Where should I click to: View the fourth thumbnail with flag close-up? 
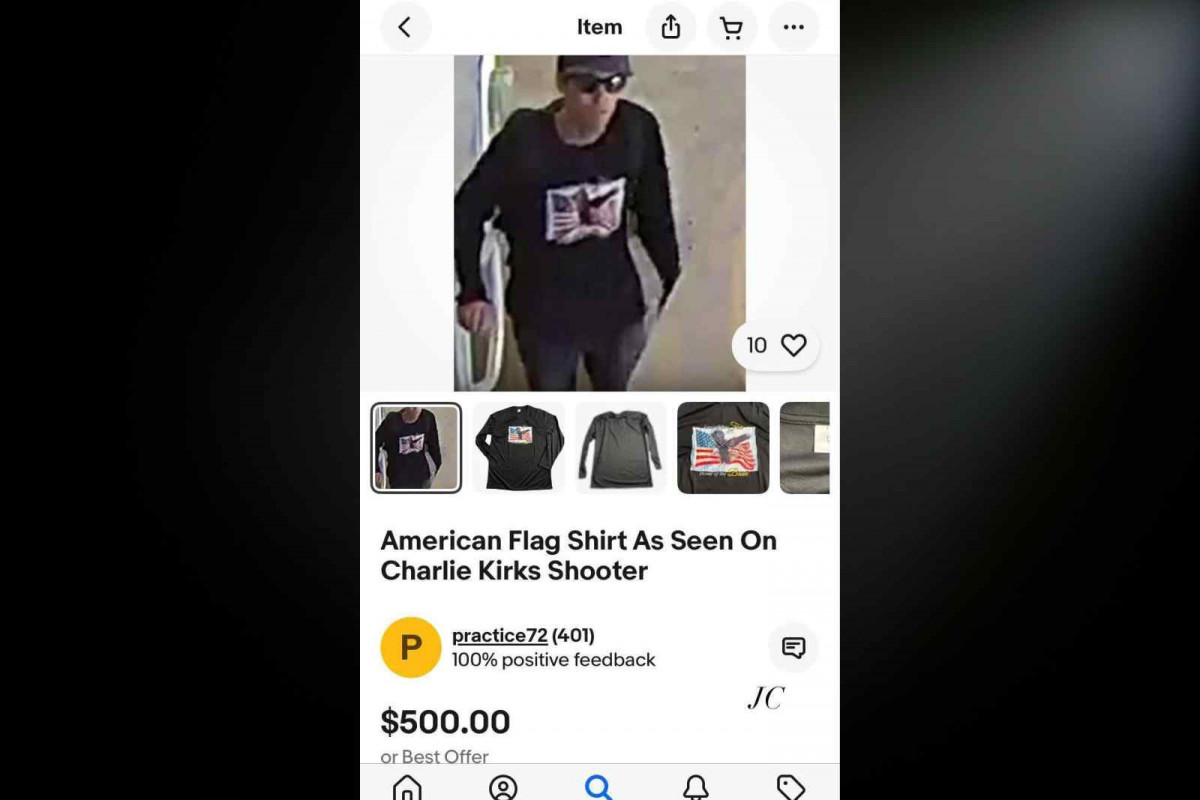point(723,448)
